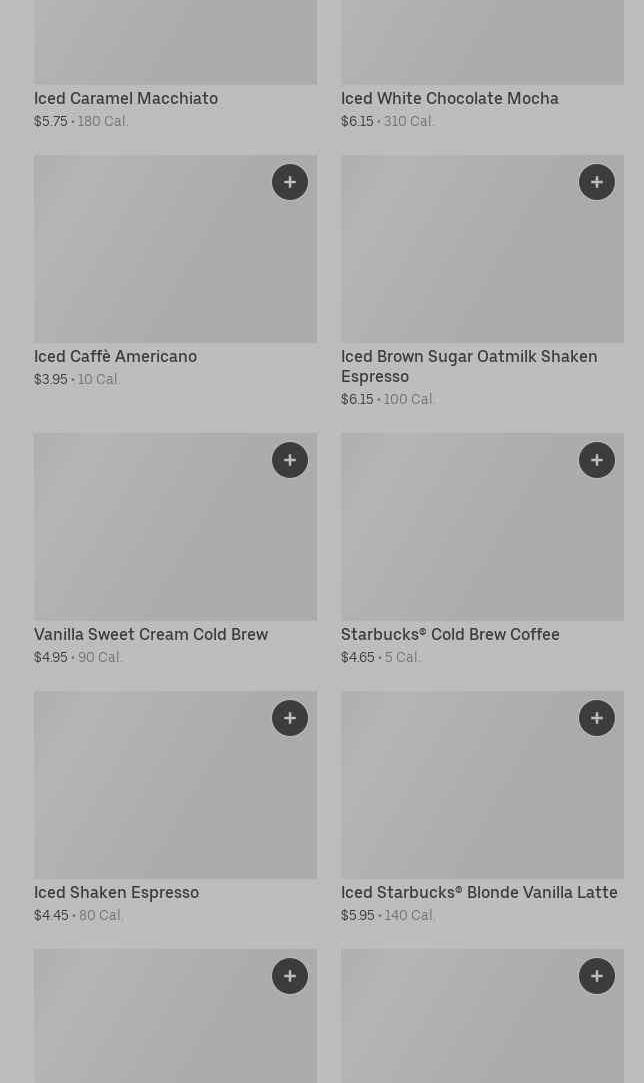Screen dimensions: 644x1083
Task: Open the Iced White Chocolate Mocha item
Action: [x=450, y=98]
